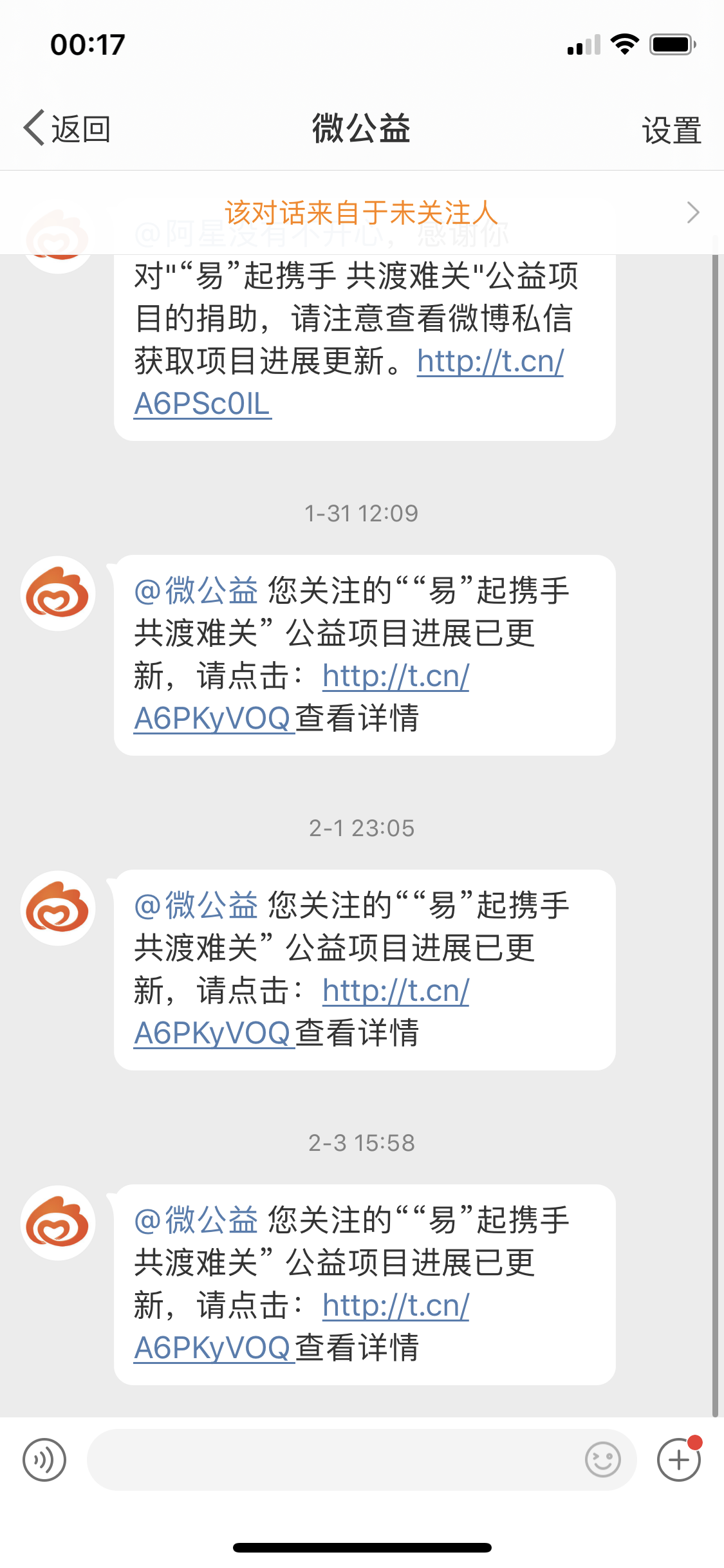This screenshot has height=1568, width=724.
Task: Open the A6PSc0IL link in the first message
Action: pyautogui.click(x=202, y=404)
